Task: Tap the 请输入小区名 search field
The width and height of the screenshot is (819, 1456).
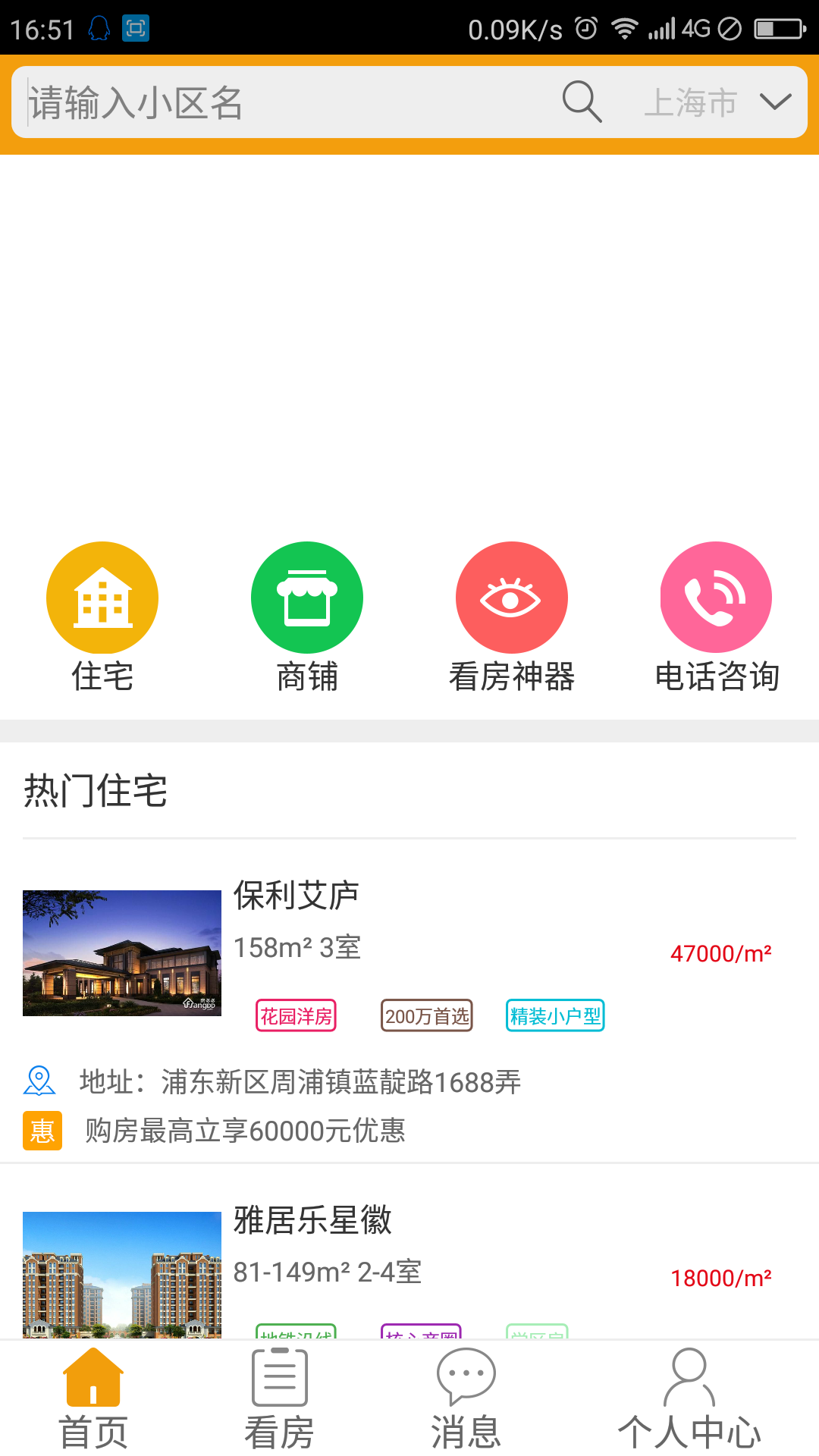Action: point(281,102)
